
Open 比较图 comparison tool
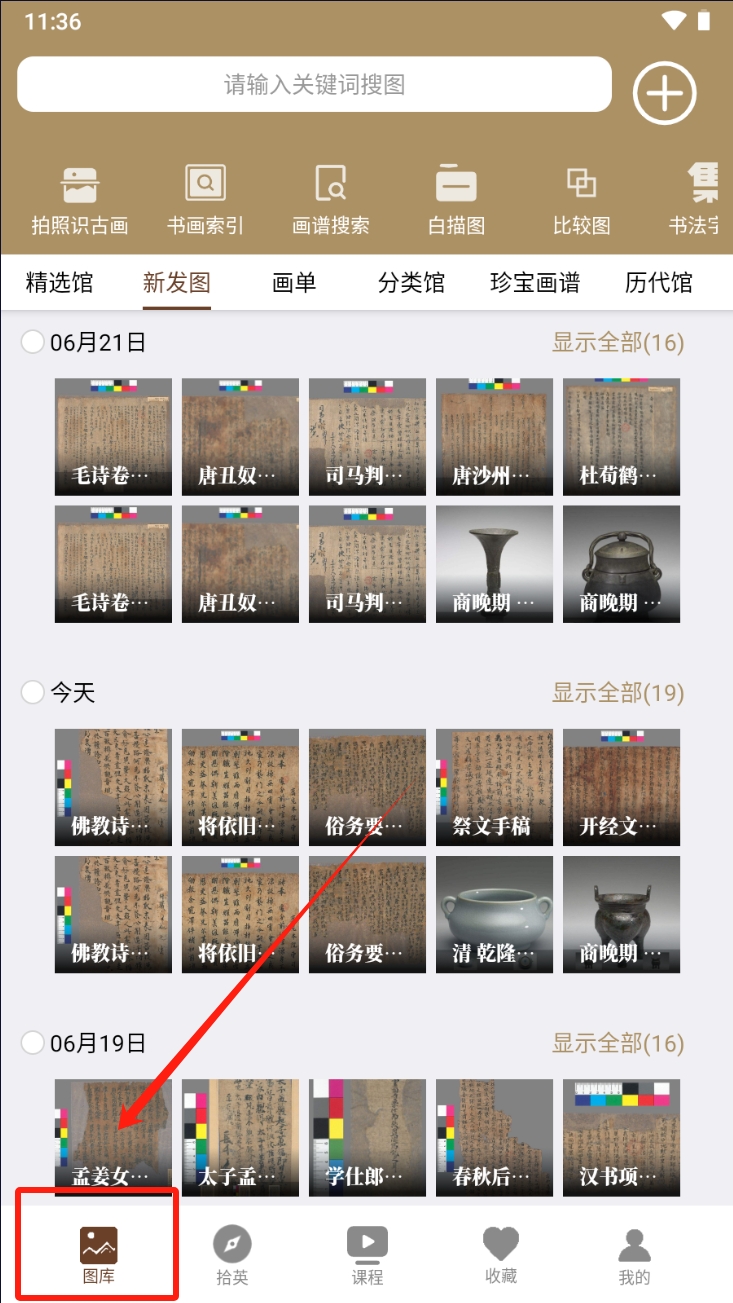coord(581,199)
